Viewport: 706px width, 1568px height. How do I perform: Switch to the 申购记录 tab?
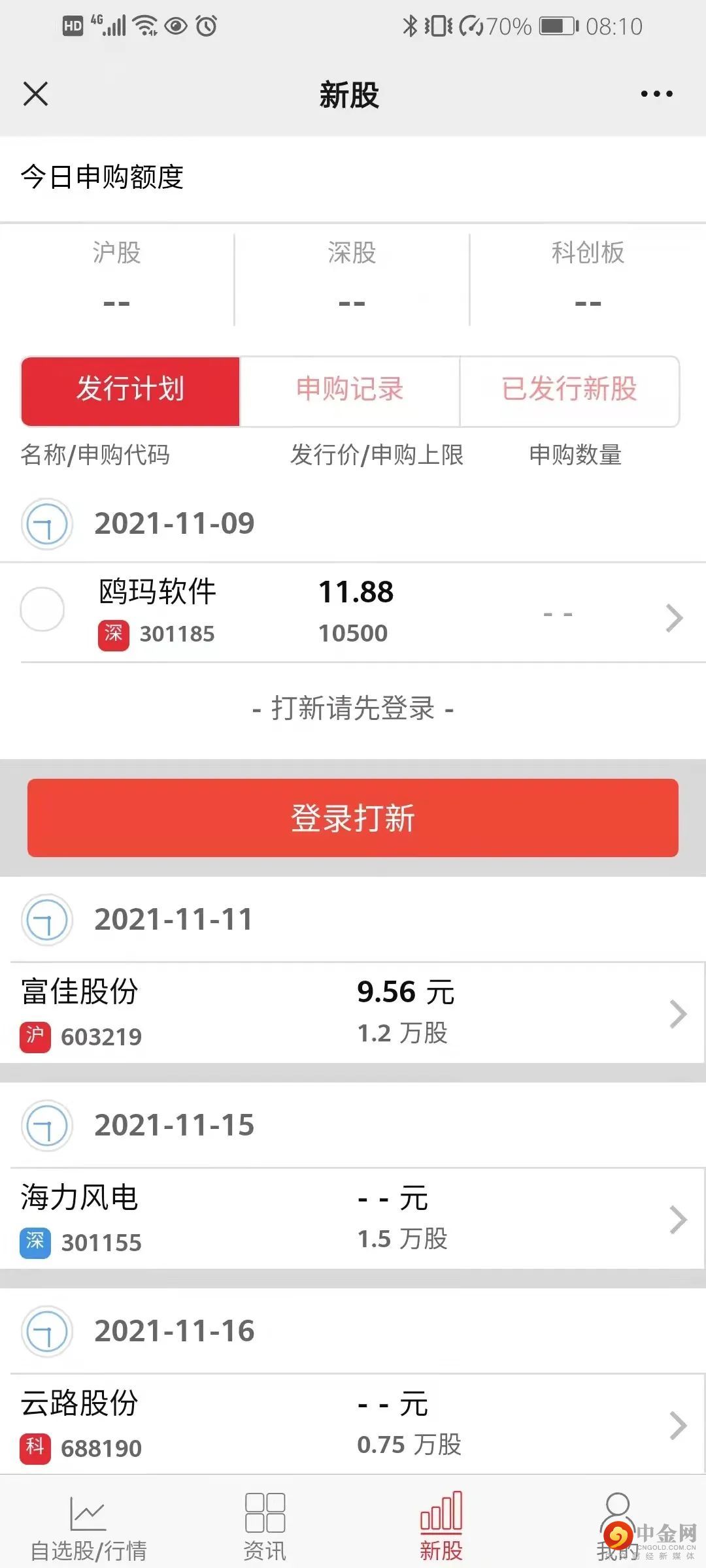pyautogui.click(x=350, y=389)
